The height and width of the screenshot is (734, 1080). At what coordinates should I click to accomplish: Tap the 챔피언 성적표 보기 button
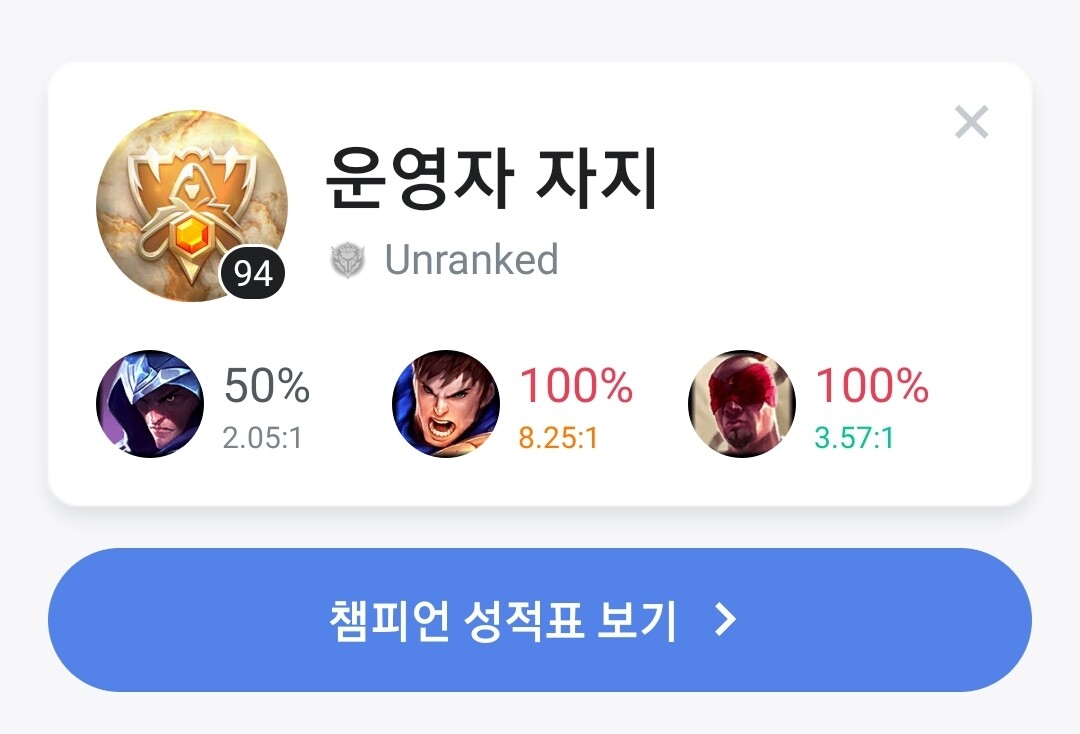(x=540, y=620)
